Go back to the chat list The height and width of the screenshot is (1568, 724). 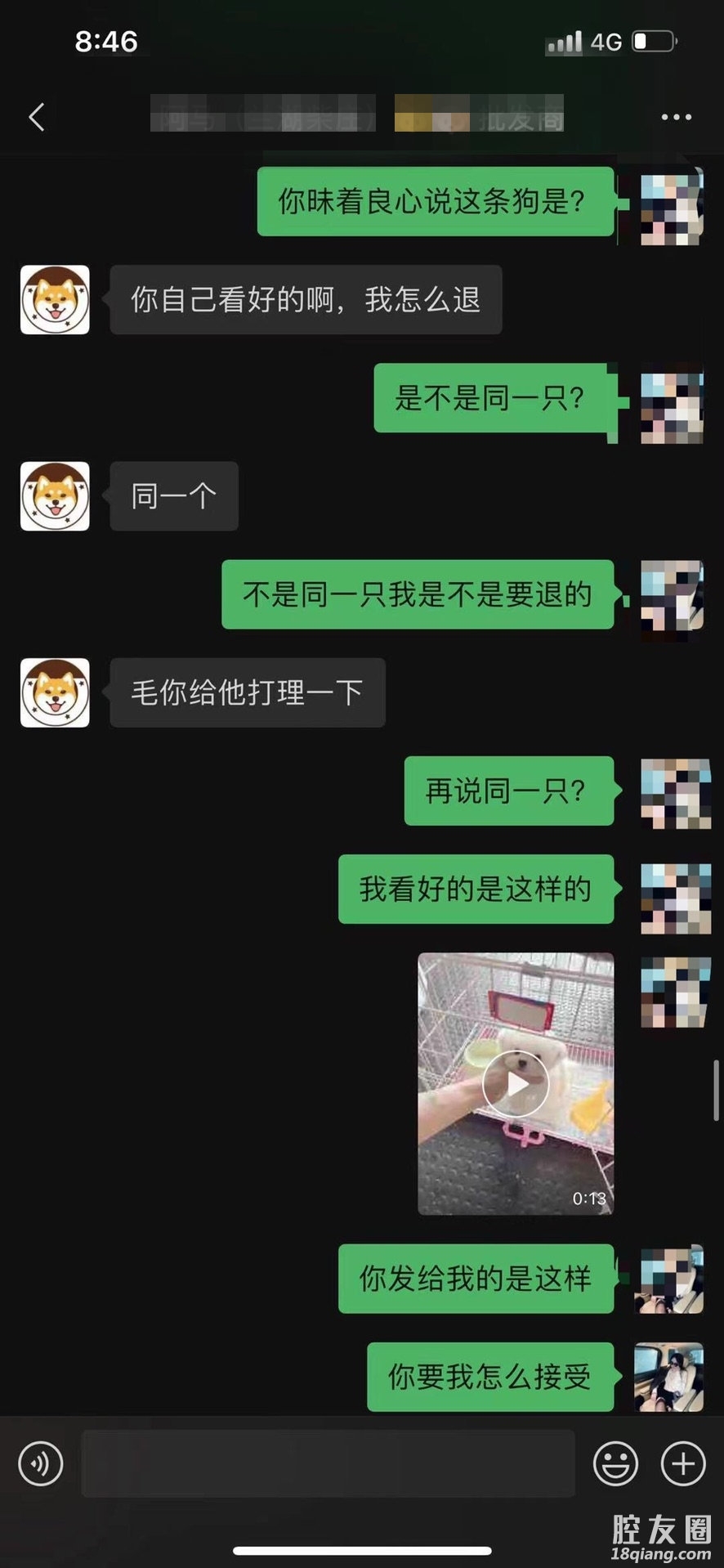(x=37, y=117)
